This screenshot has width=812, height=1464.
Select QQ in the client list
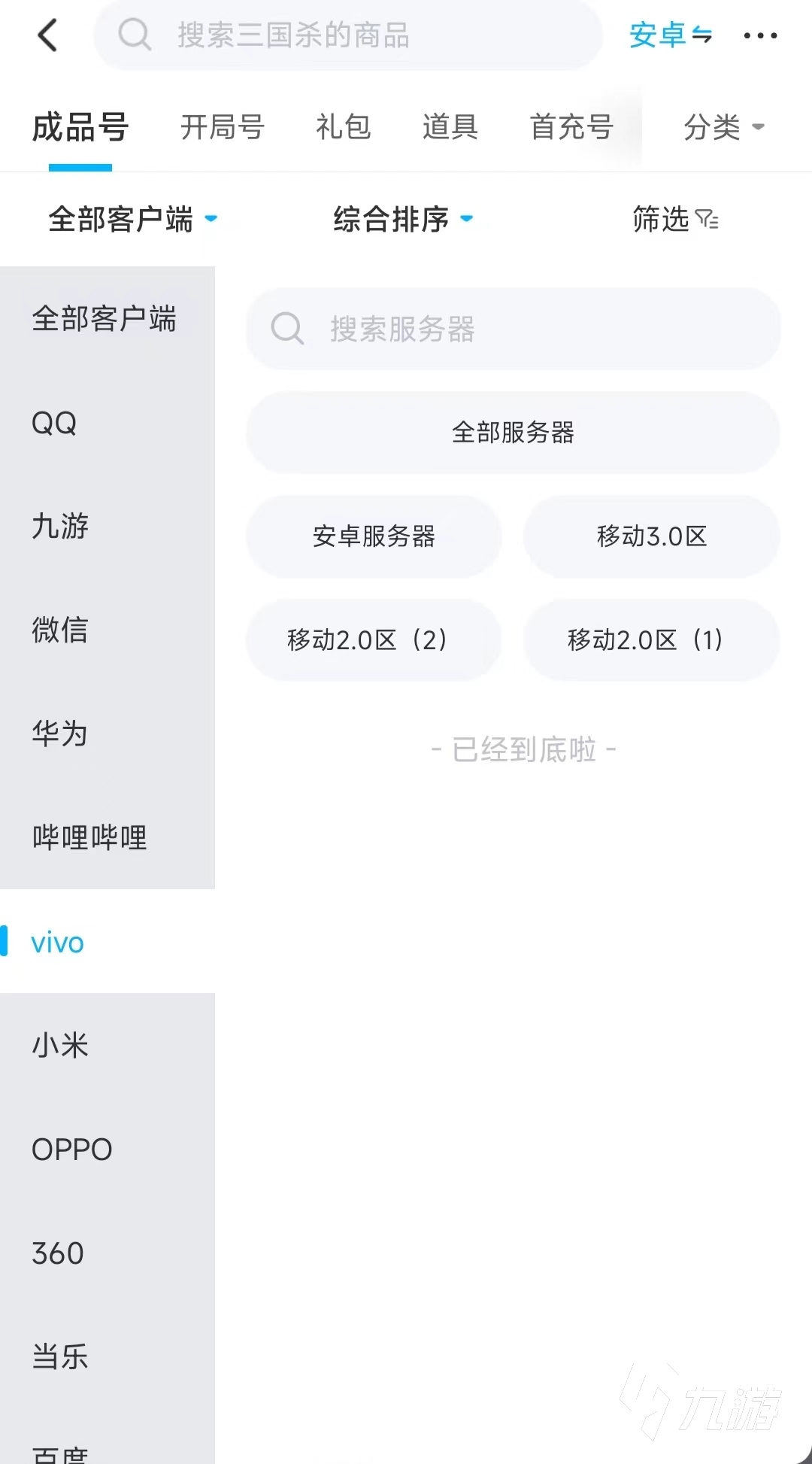click(x=54, y=423)
